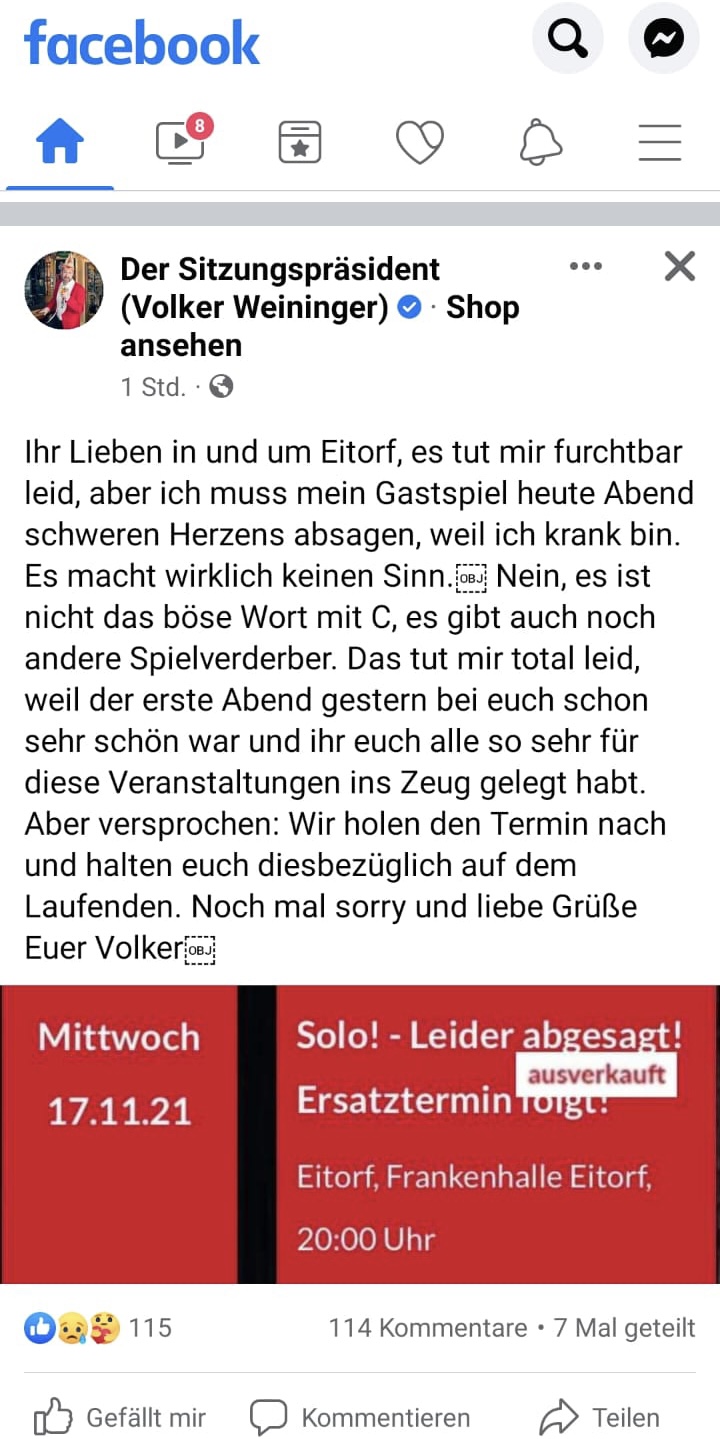Screen dimensions: 720x1439
Task: Switch to the heart Dating tab
Action: (x=420, y=142)
